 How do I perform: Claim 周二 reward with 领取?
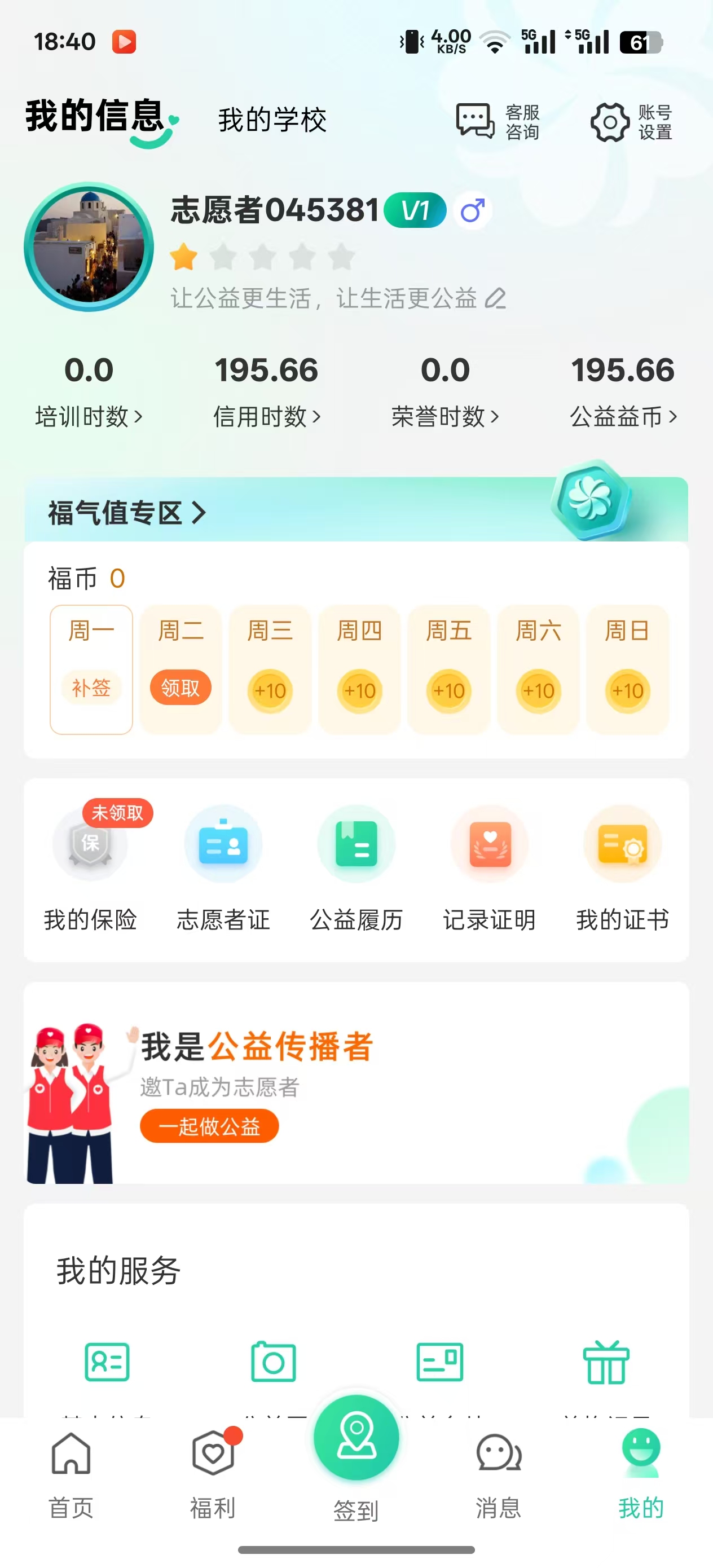[181, 688]
